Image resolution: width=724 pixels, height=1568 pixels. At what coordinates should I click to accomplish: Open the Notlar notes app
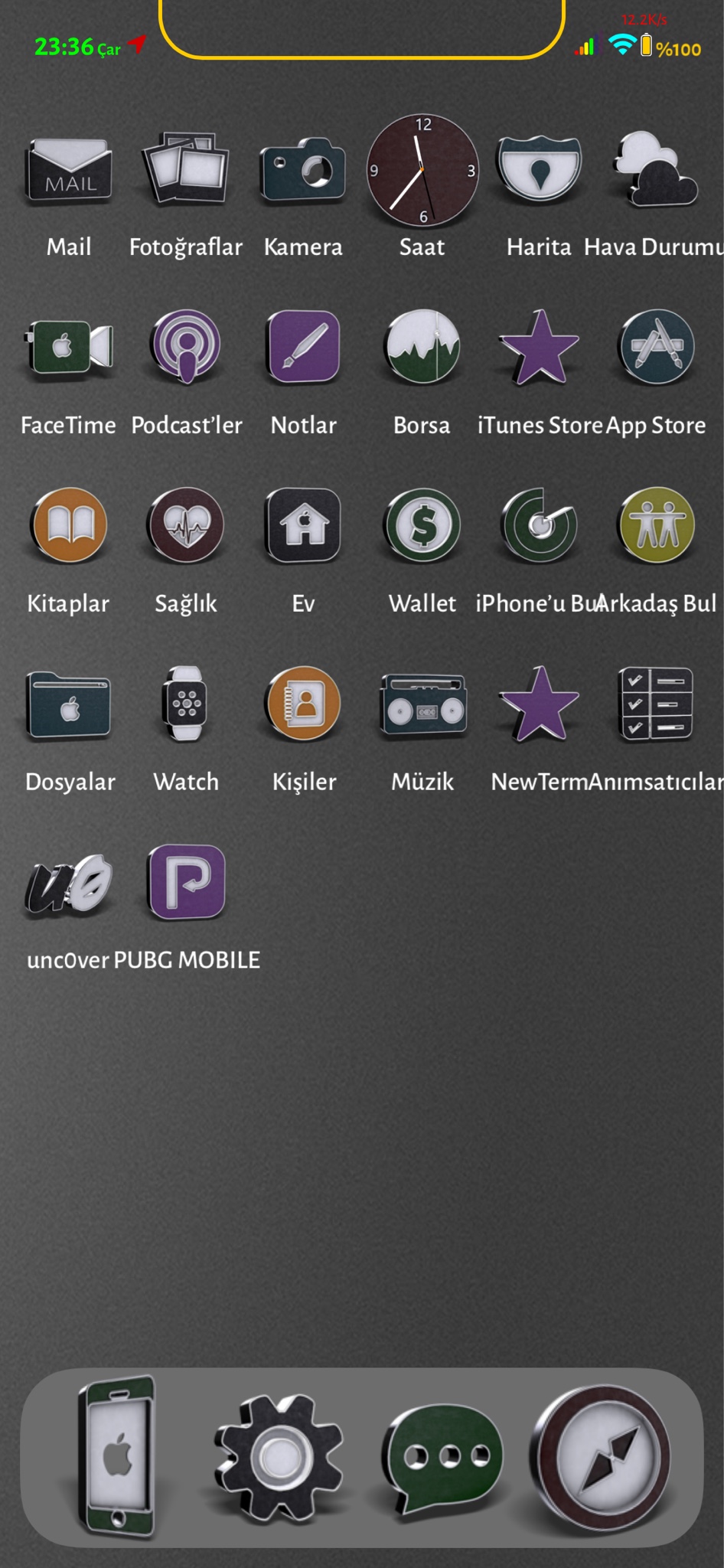304,347
